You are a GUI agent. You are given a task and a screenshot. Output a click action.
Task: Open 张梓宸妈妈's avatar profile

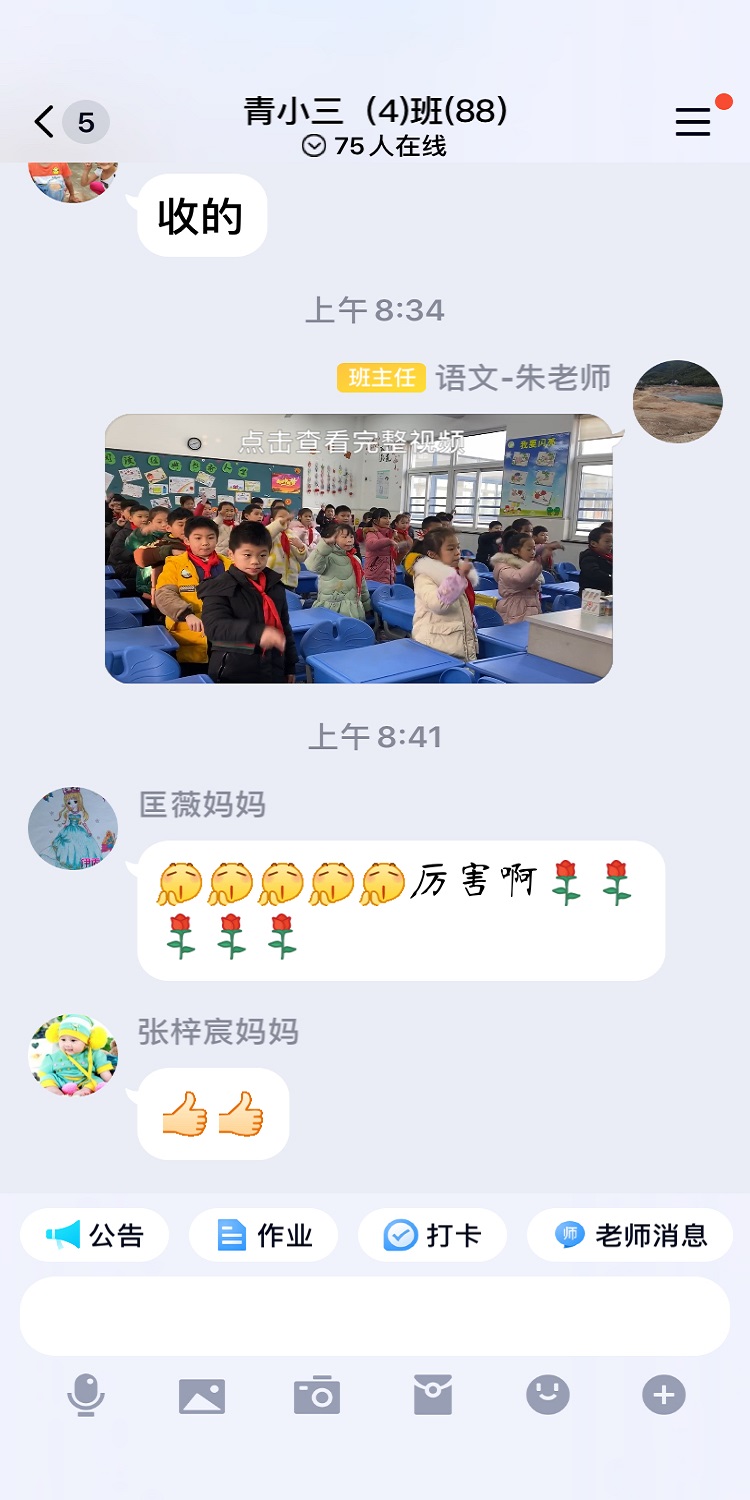pyautogui.click(x=73, y=1056)
